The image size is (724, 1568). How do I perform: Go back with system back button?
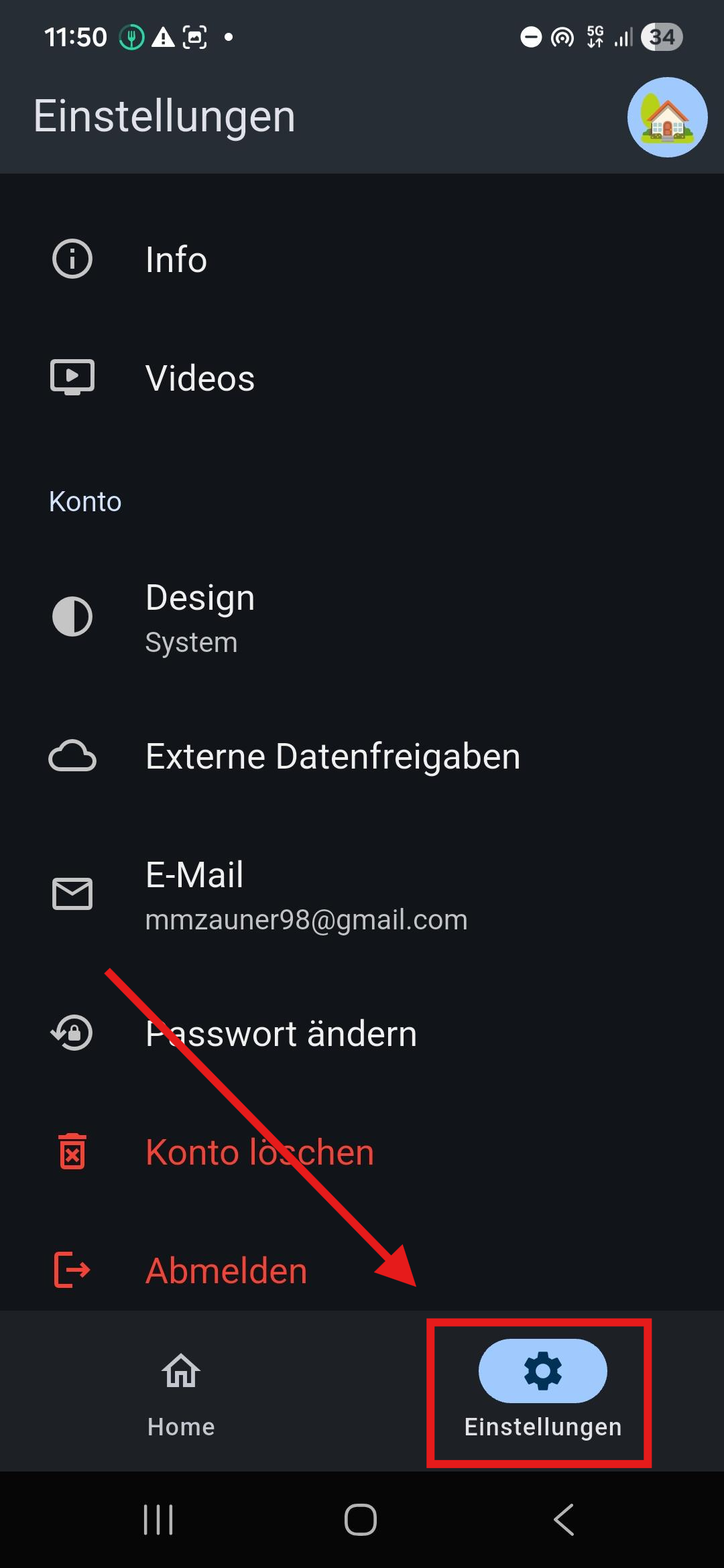click(564, 1519)
